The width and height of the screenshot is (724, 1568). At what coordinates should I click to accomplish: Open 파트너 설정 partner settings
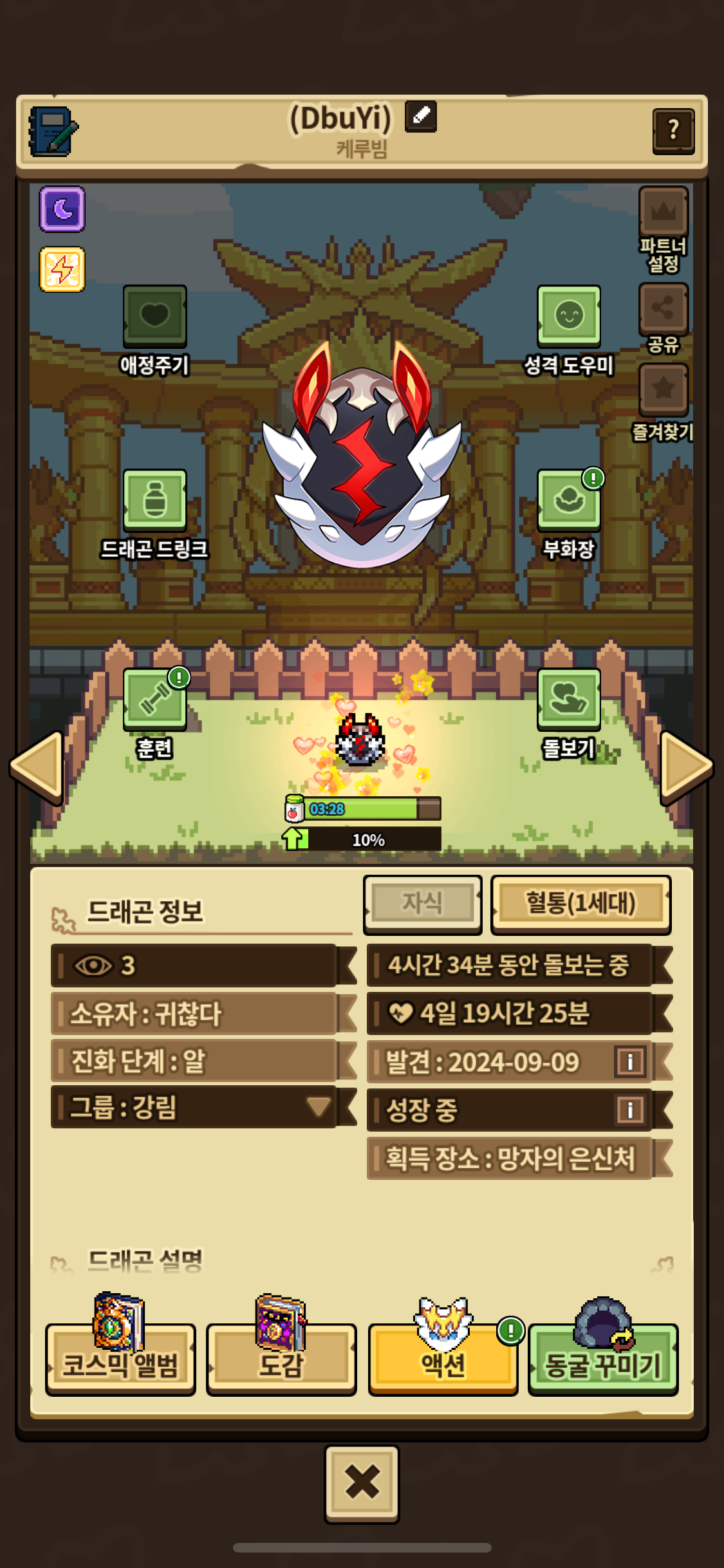pos(664,212)
